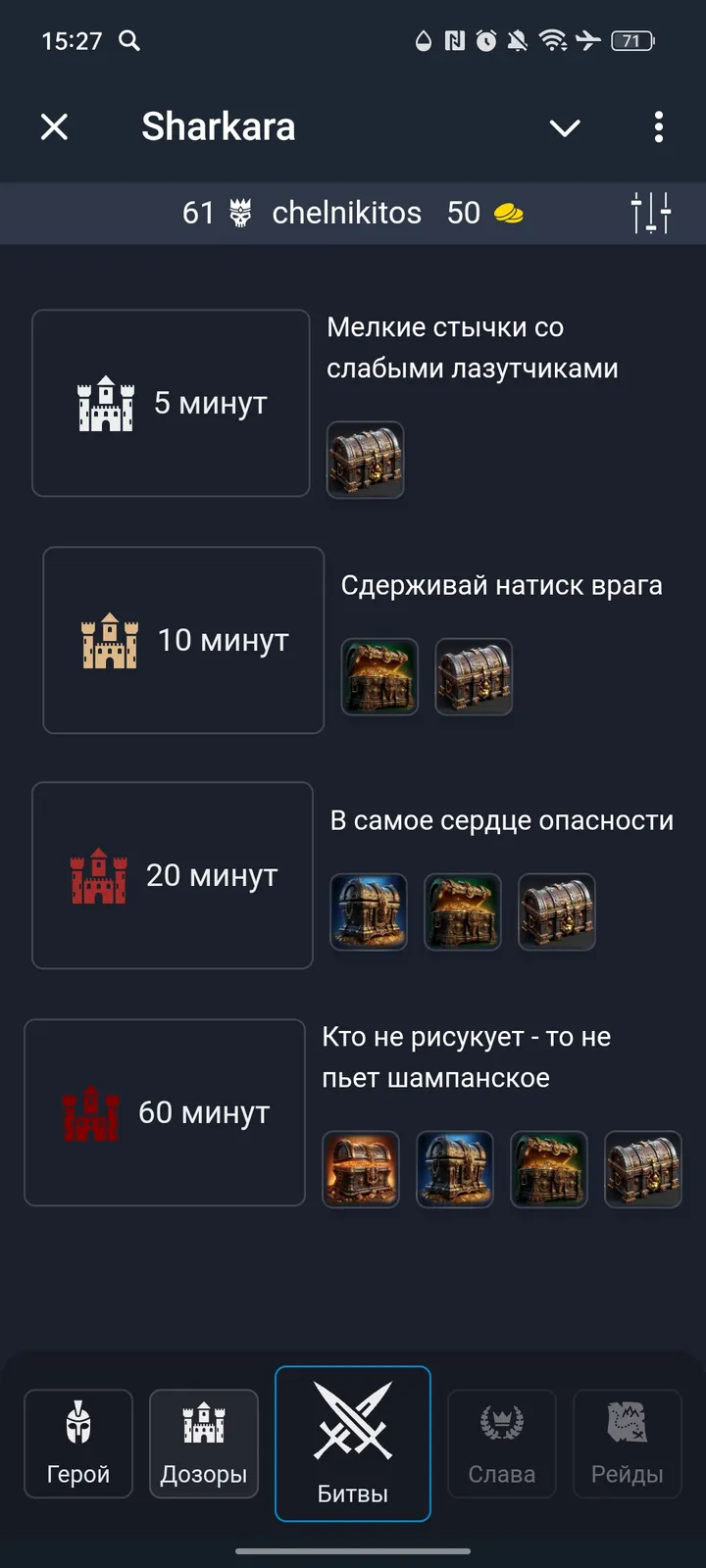Select the battle titled Сдерживай натиск врага
The width and height of the screenshot is (706, 1568).
(503, 584)
